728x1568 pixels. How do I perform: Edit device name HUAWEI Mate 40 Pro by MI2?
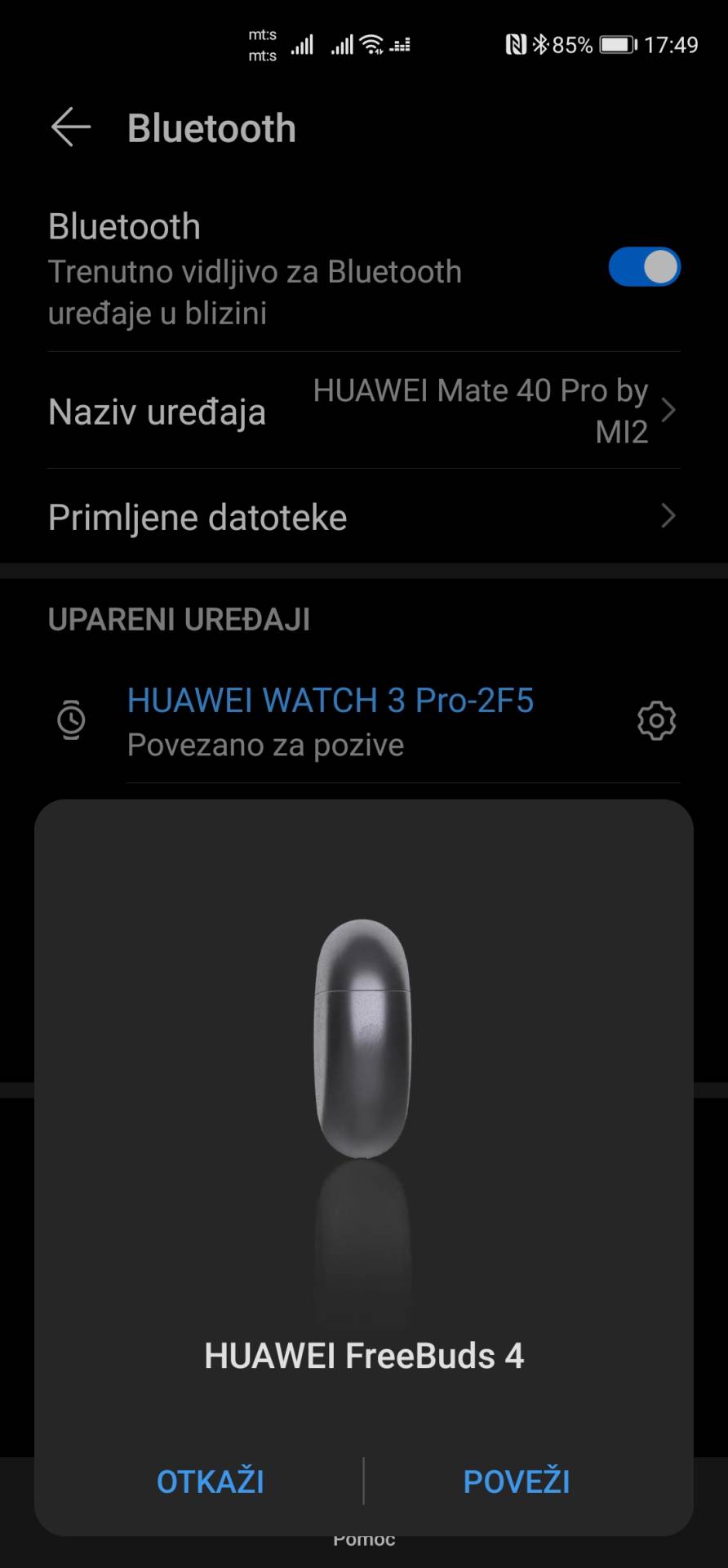click(482, 411)
